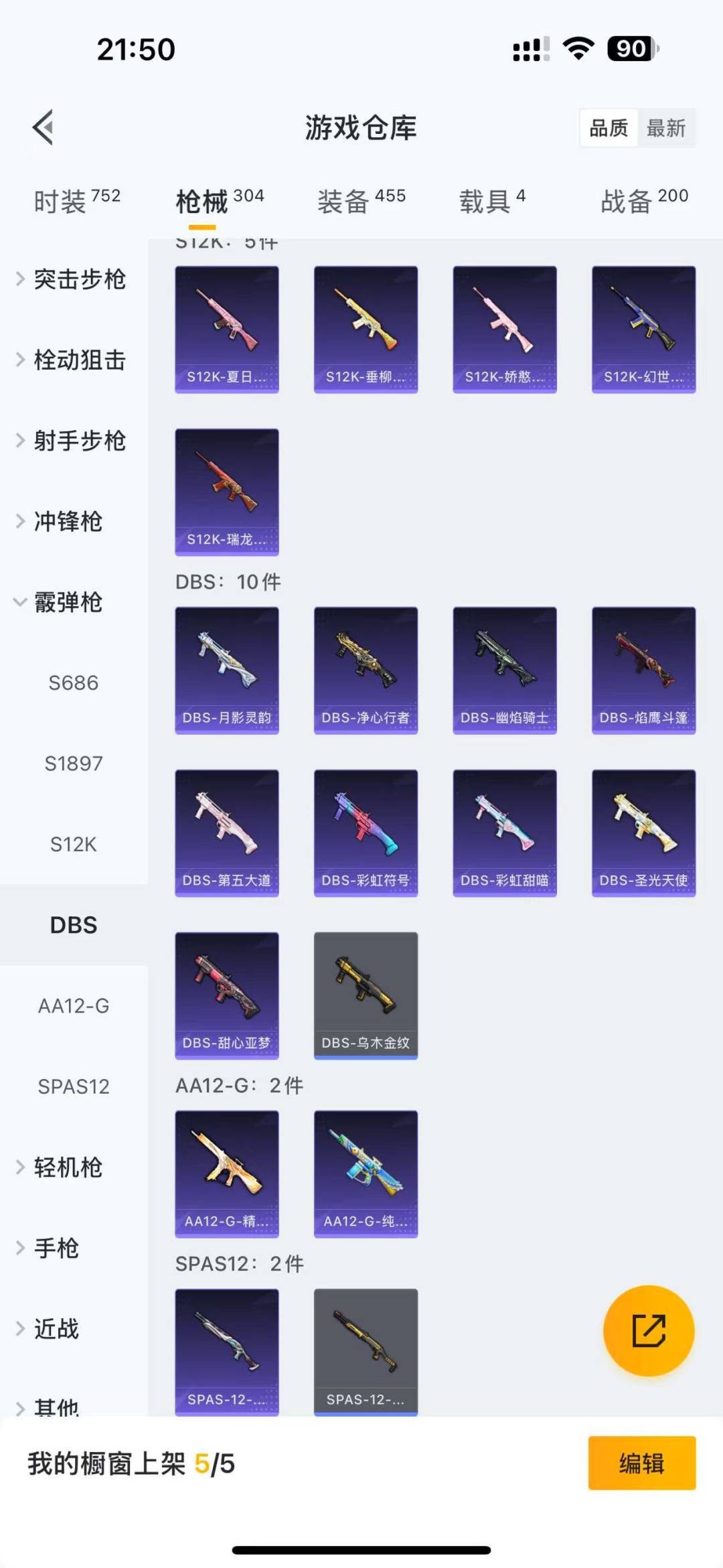Go back using the top-left arrow
This screenshot has height=1568, width=723.
(x=44, y=127)
